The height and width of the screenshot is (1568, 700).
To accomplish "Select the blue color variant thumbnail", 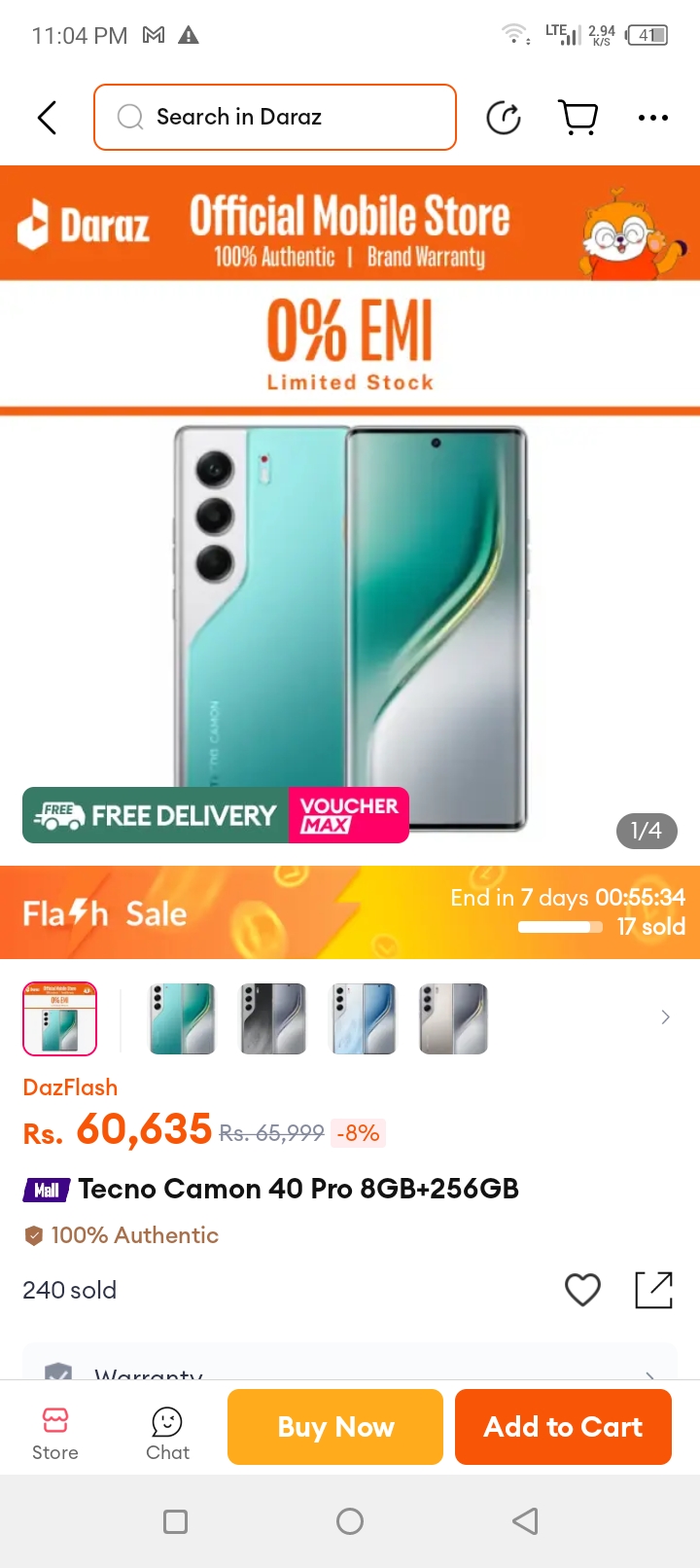I will (x=364, y=1018).
